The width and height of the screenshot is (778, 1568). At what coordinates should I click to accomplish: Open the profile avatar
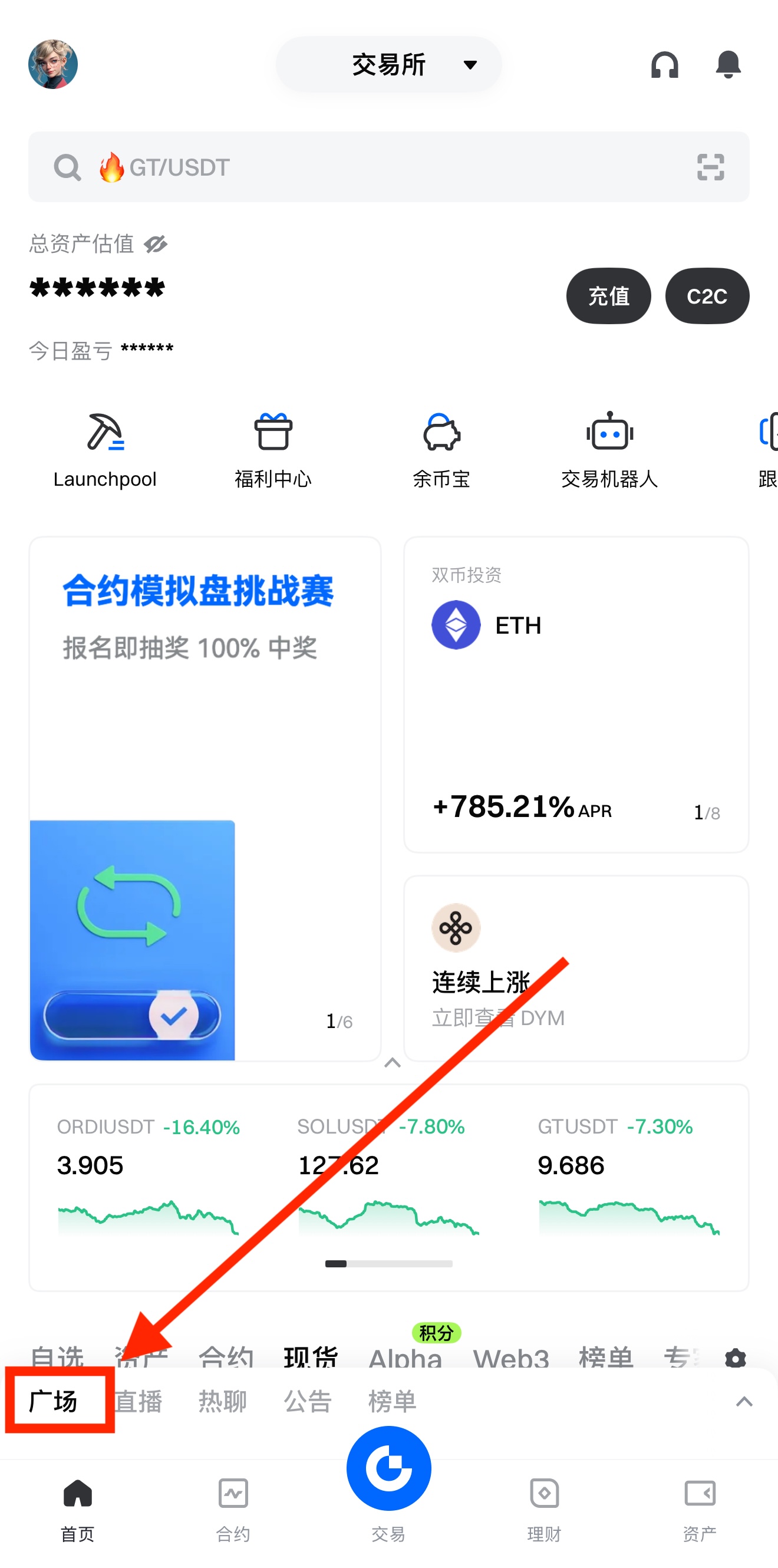(x=53, y=64)
